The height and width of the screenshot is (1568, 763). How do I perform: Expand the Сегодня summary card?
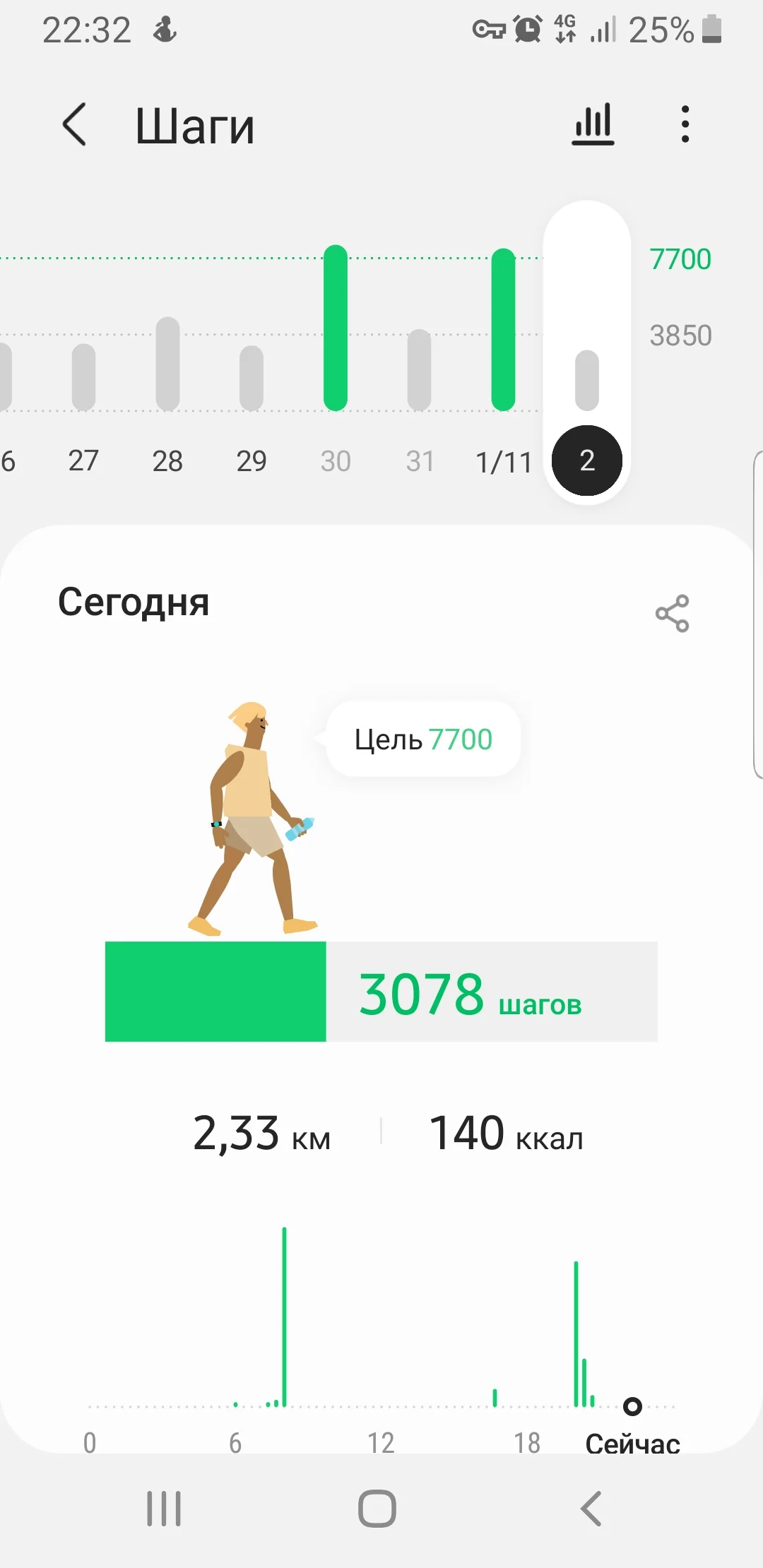(133, 602)
